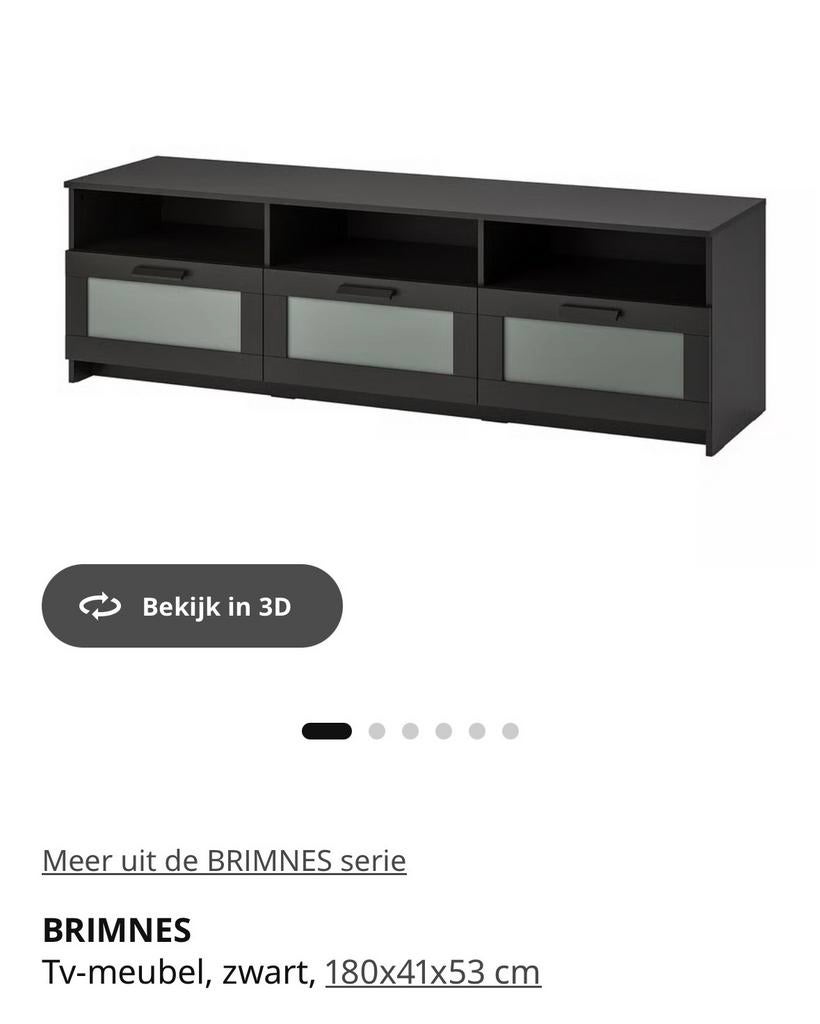The height and width of the screenshot is (1024, 820).
Task: Click the Bekijk in 3D label
Action: tap(217, 606)
